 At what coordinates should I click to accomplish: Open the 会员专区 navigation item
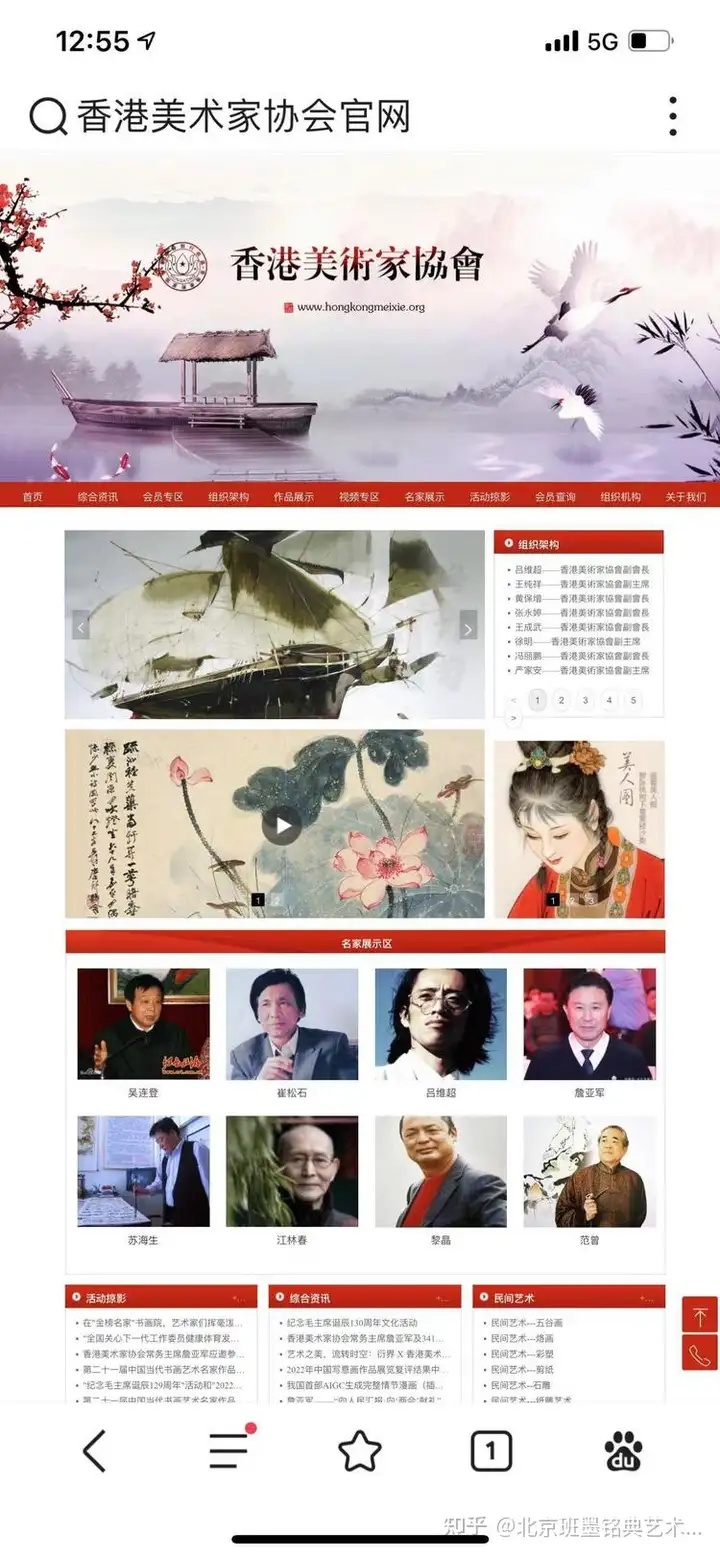tap(163, 497)
